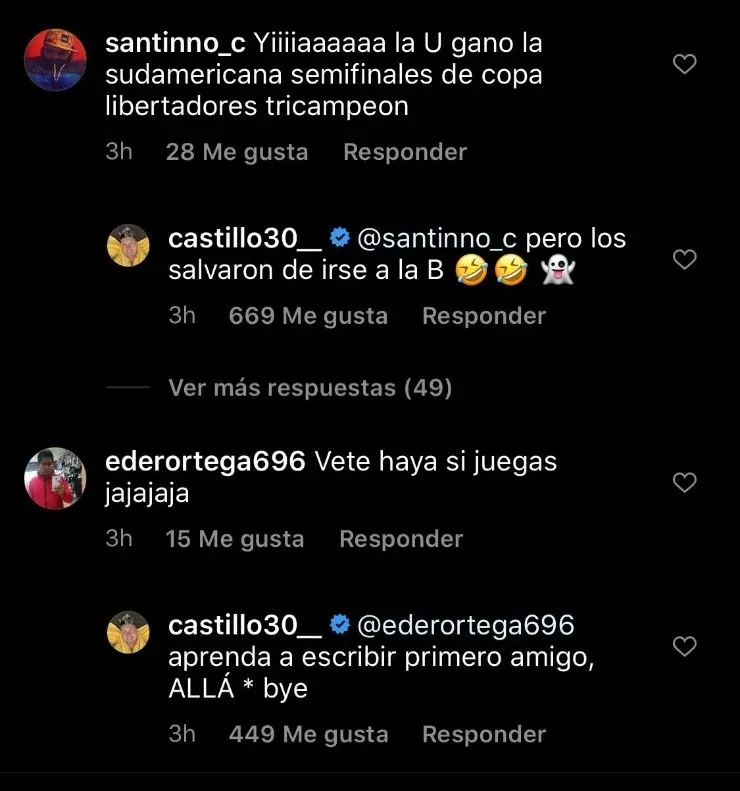Reply to santinno_c's comment

(404, 152)
